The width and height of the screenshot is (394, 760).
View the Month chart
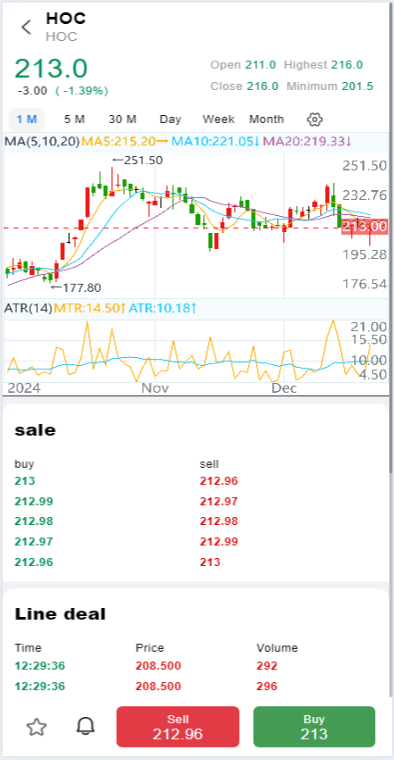pyautogui.click(x=267, y=119)
